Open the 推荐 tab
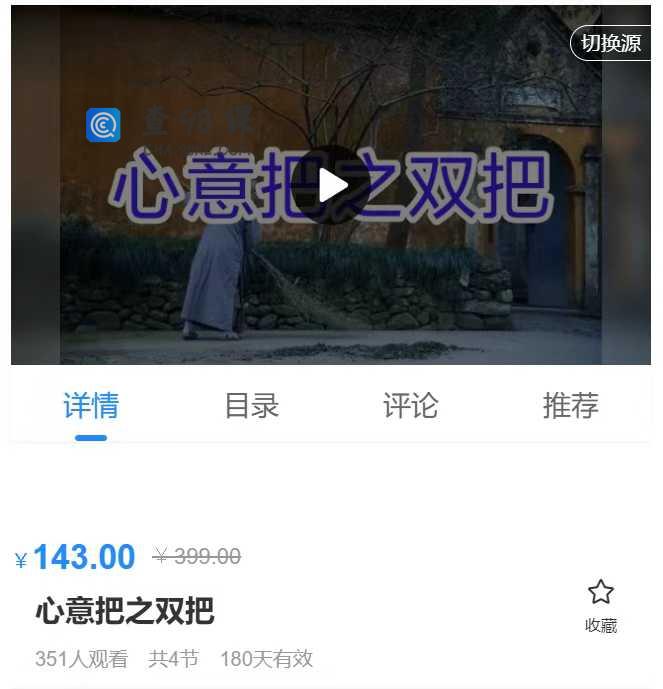The width and height of the screenshot is (663, 689). [x=570, y=406]
